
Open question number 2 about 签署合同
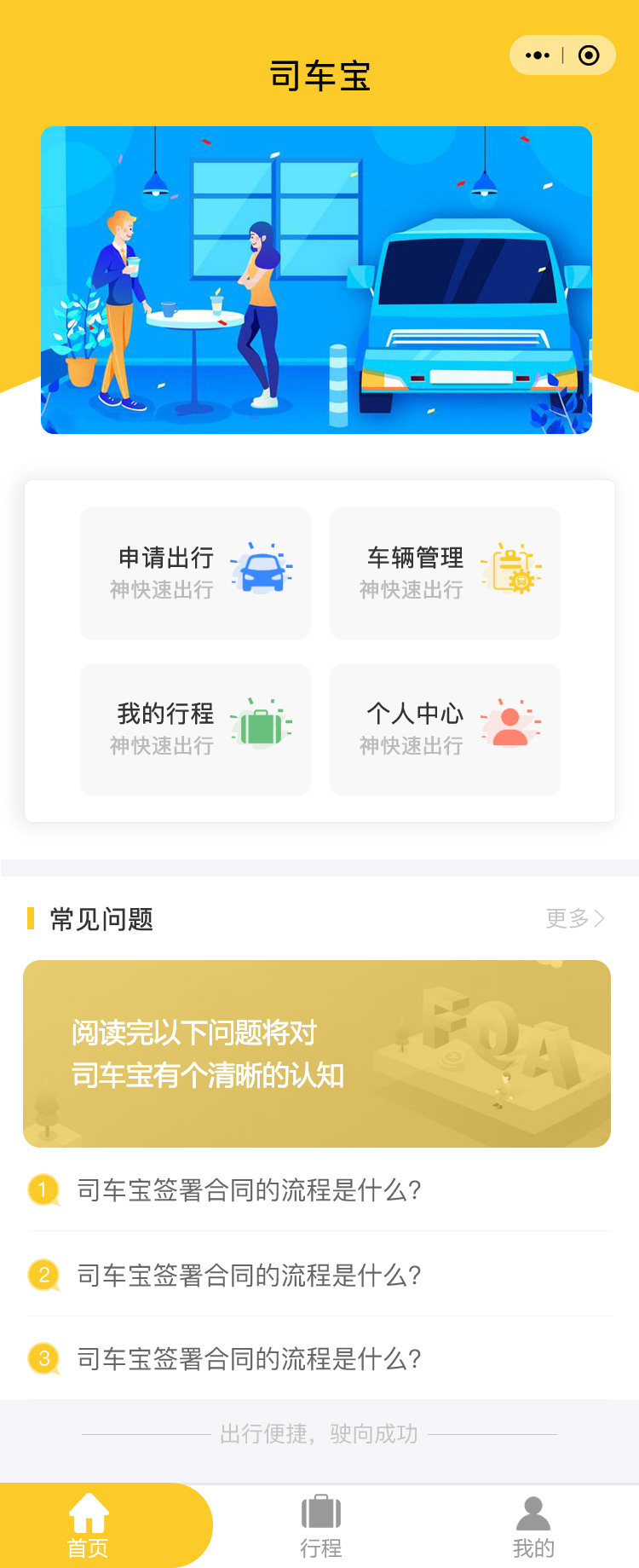[x=249, y=1275]
